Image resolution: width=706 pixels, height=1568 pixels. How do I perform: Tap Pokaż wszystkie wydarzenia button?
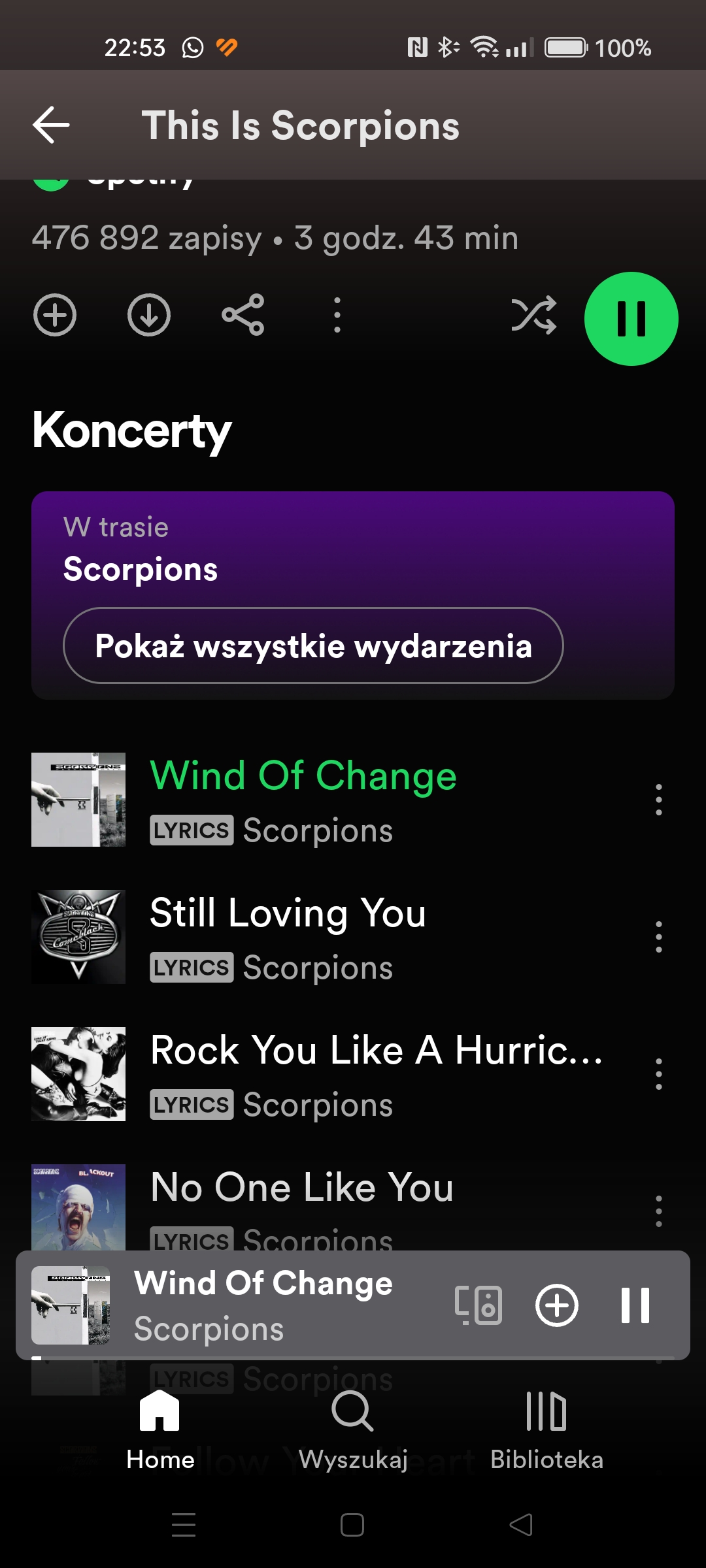pos(313,645)
